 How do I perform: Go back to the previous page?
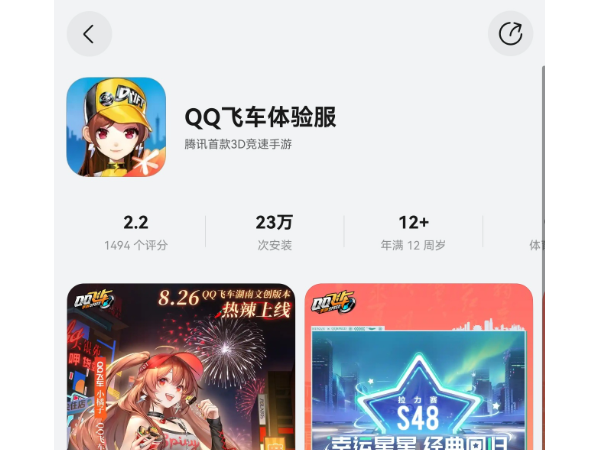pos(89,34)
